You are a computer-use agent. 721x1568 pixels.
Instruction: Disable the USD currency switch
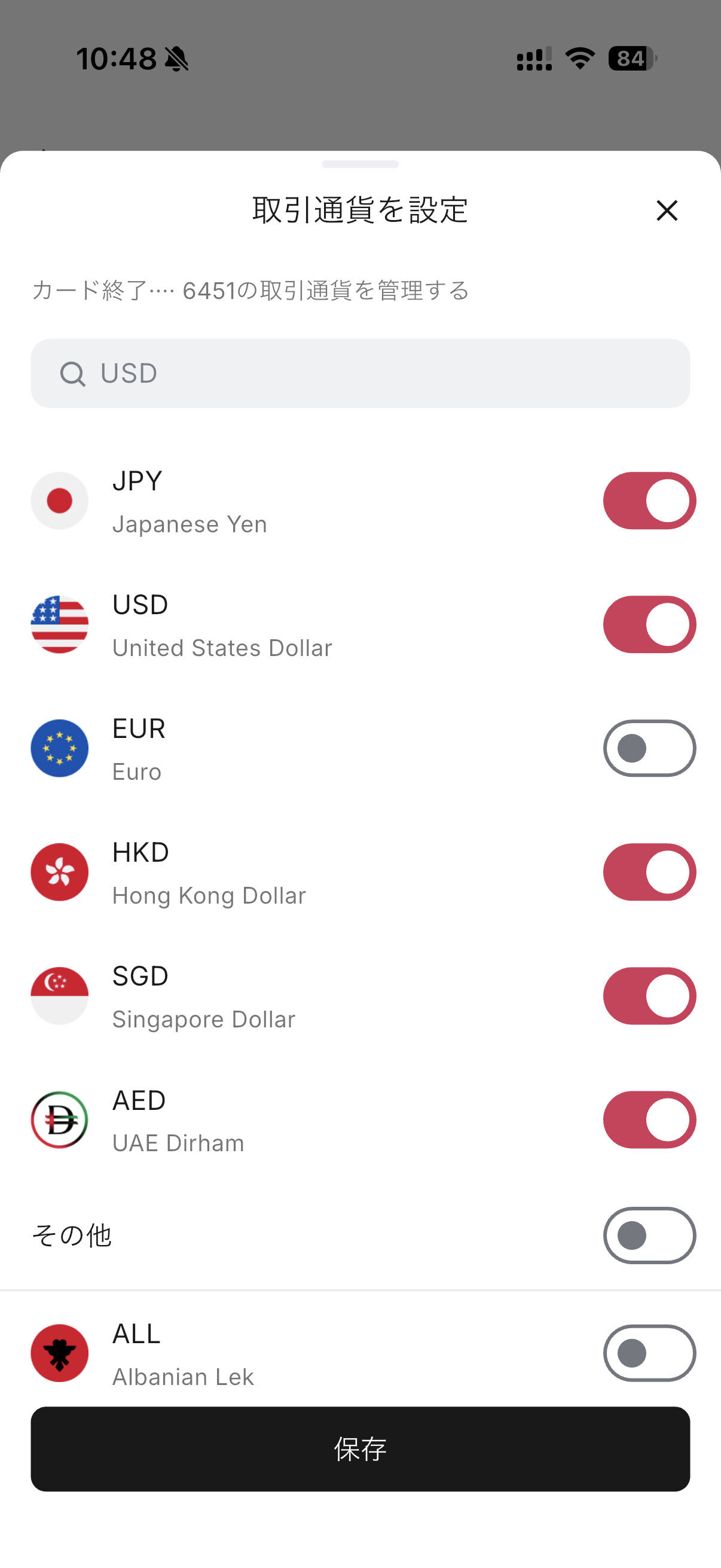pos(649,624)
